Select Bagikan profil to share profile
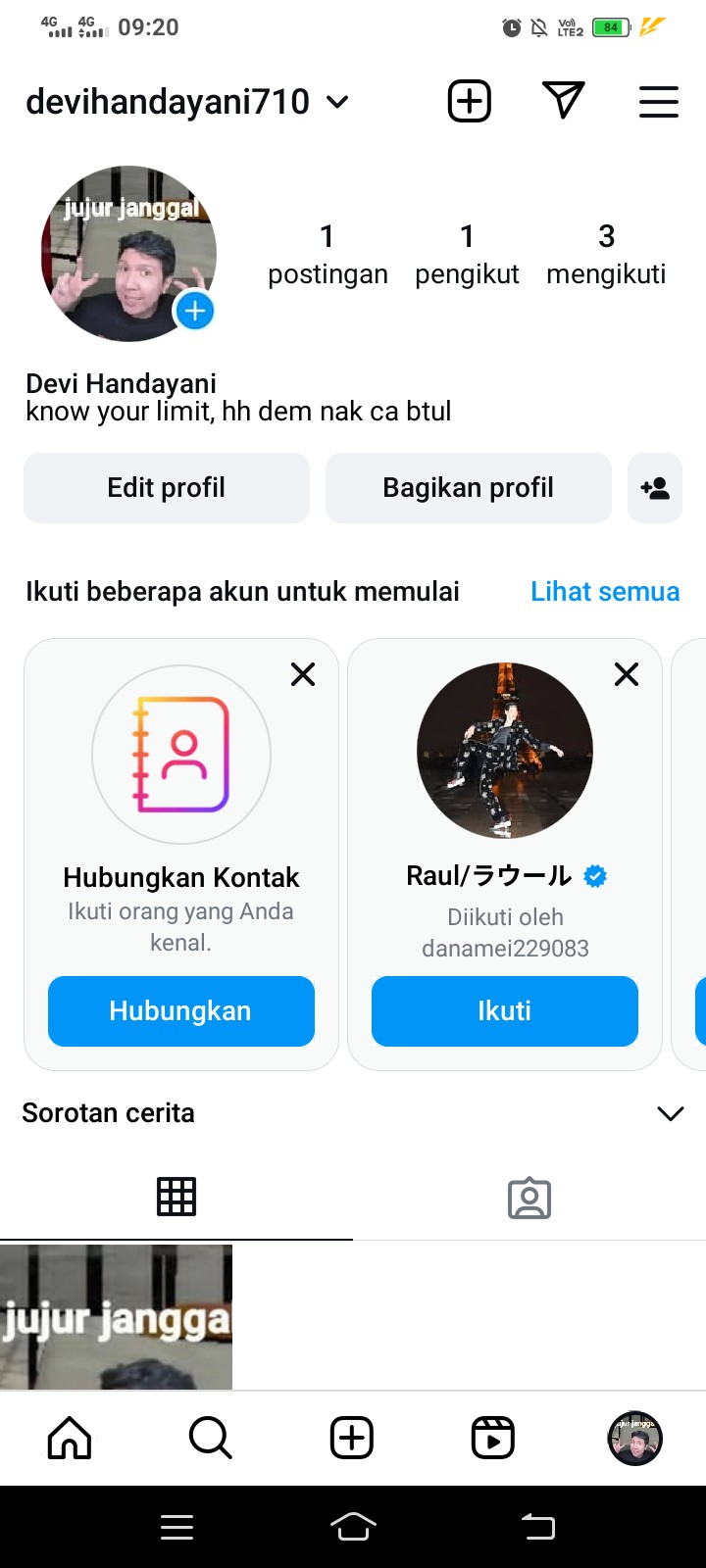Image resolution: width=706 pixels, height=1568 pixels. [469, 488]
